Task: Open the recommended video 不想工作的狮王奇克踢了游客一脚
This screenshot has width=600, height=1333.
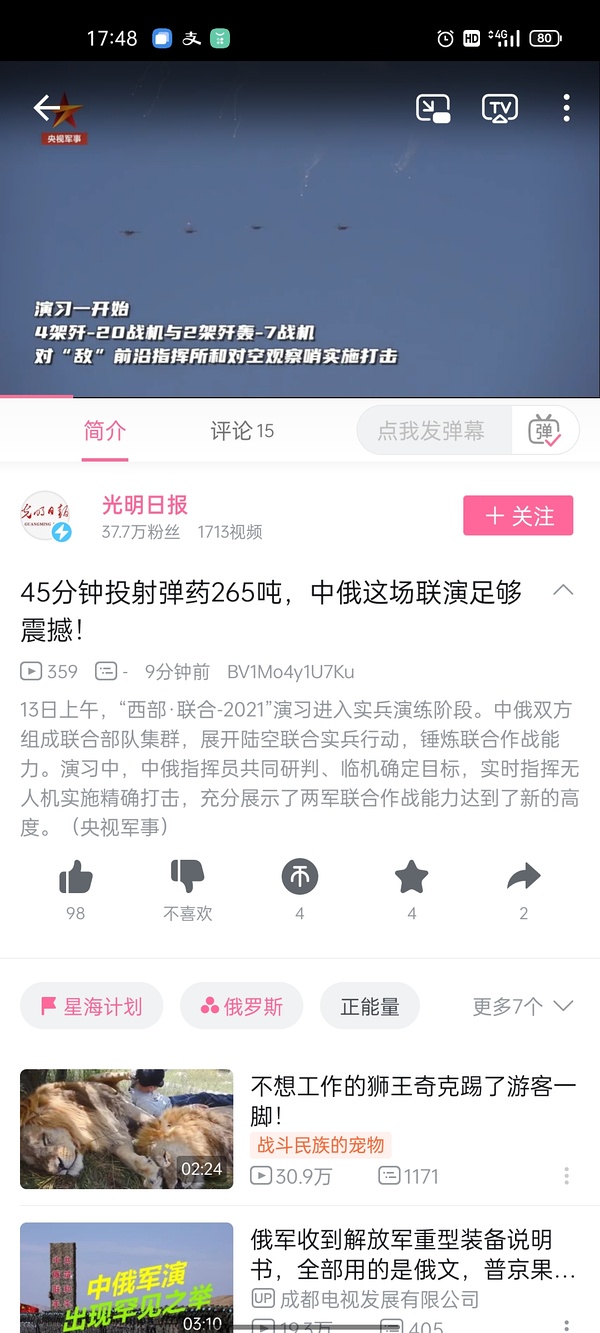Action: (x=413, y=1100)
